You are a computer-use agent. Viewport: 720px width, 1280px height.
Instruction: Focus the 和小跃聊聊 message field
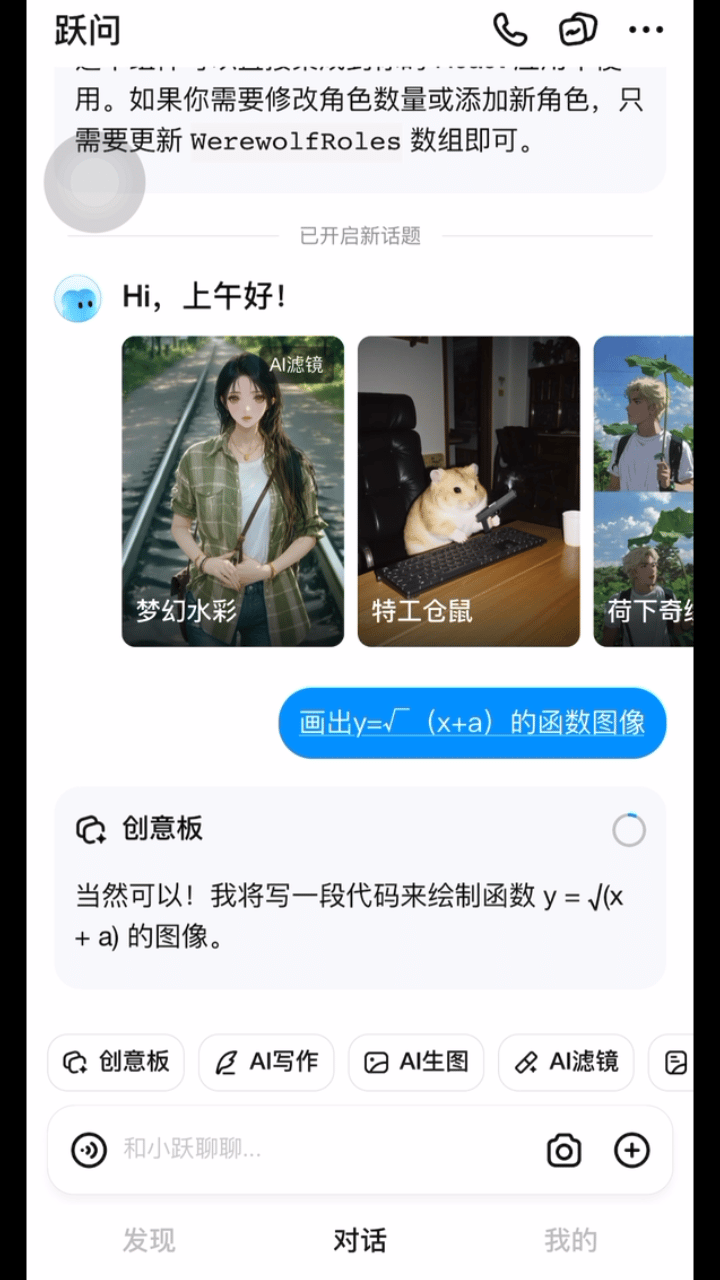320,1150
